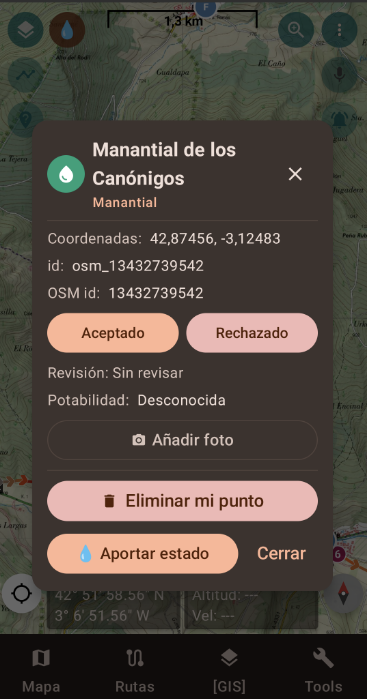Go to the [GIS] tab
367x699 pixels.
(x=229, y=670)
